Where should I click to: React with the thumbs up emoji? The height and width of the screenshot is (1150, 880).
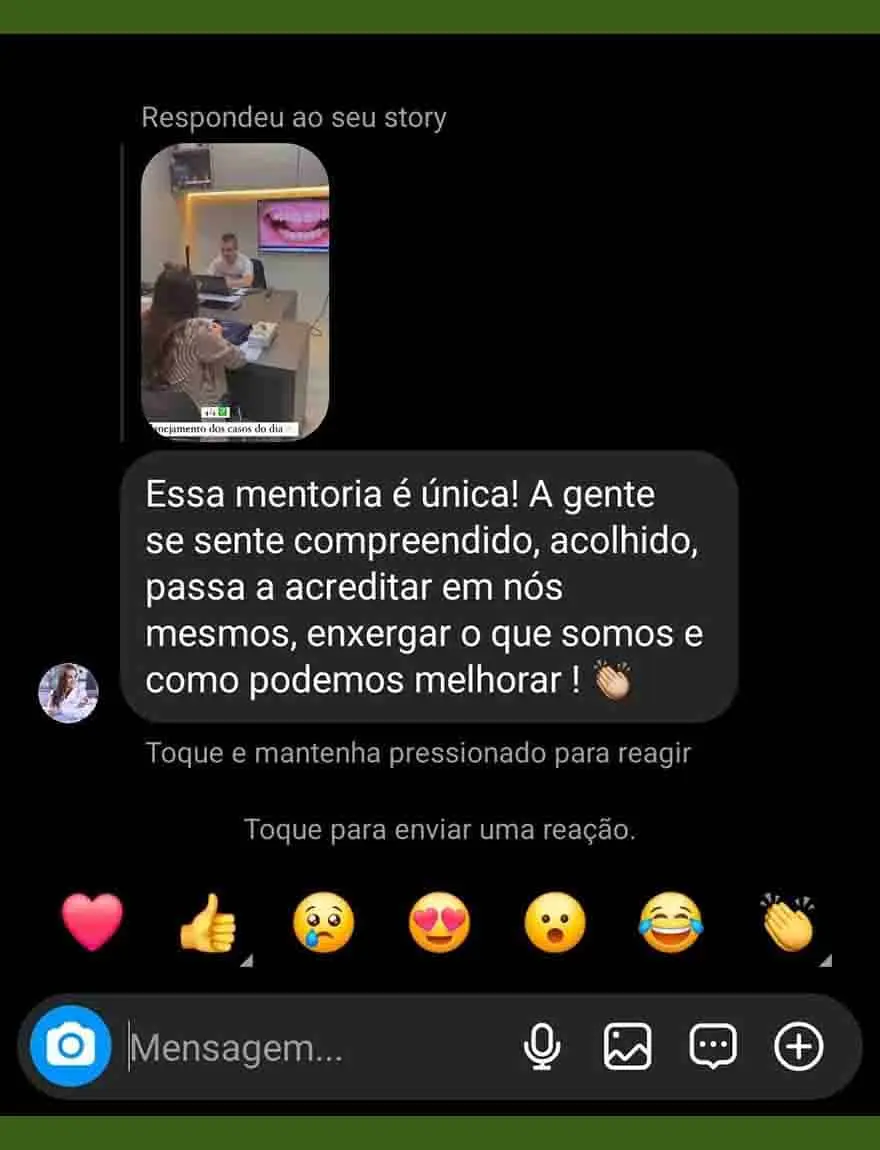208,923
